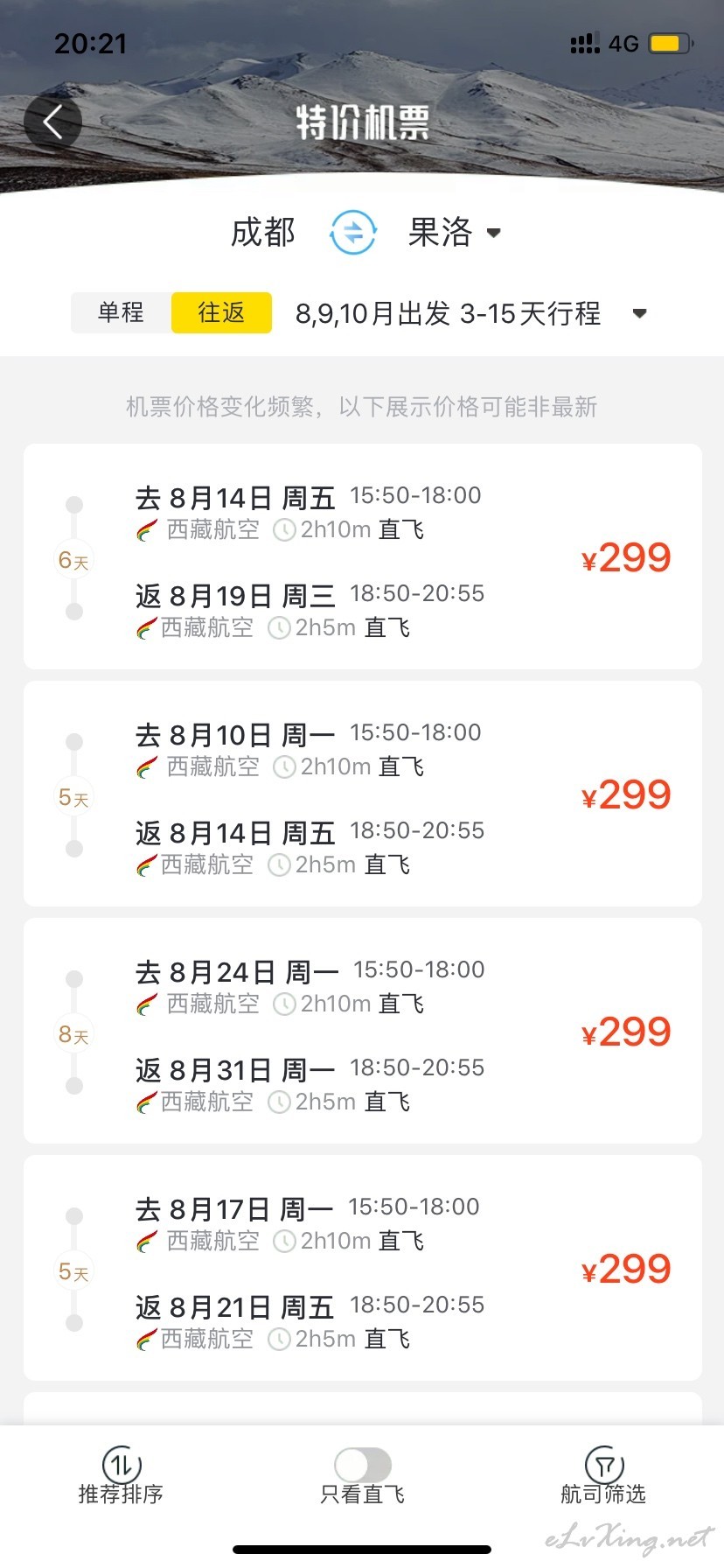Expand the 8,9,10月出发 date range picker
724x1568 pixels.
point(471,313)
